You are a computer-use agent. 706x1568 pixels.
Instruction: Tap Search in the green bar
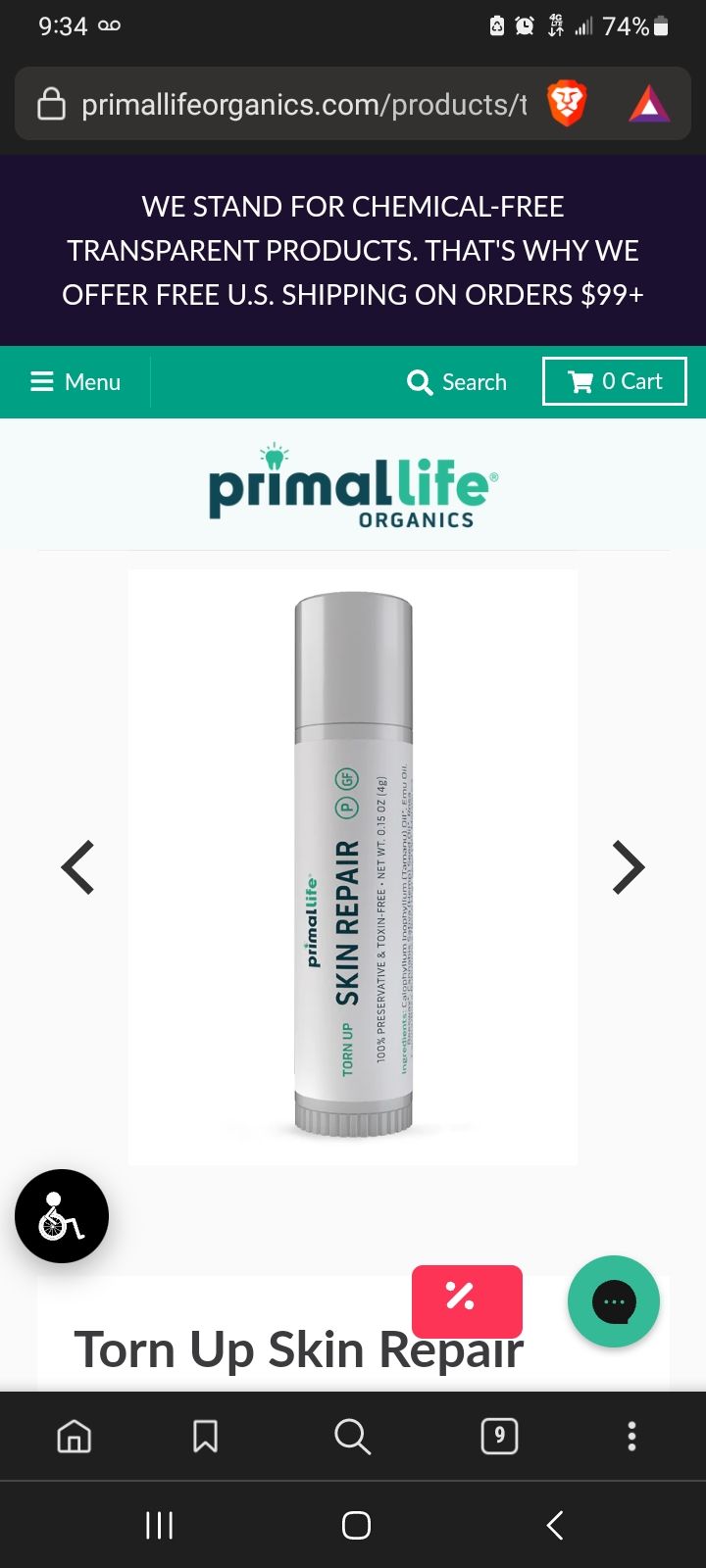(457, 382)
